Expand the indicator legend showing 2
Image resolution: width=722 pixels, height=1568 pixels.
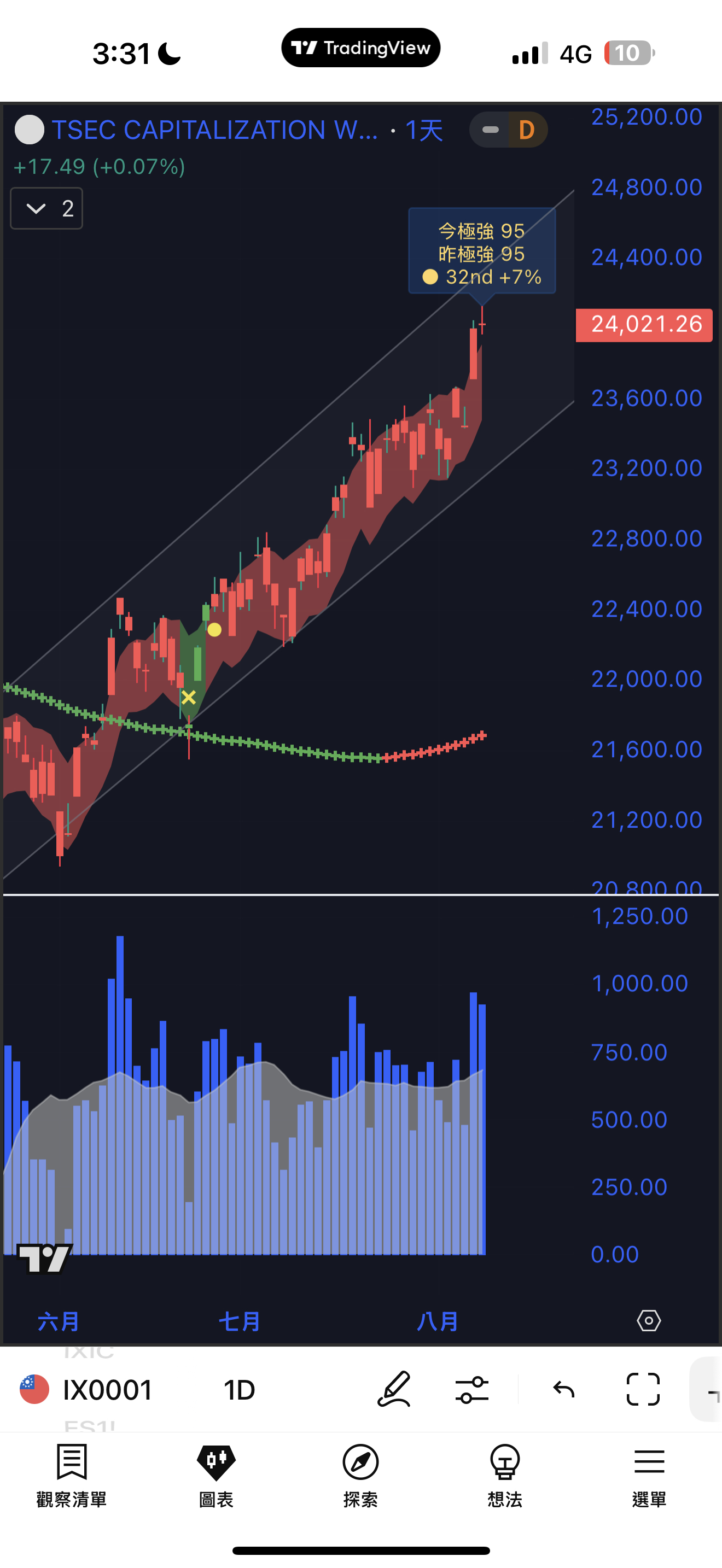(x=46, y=209)
